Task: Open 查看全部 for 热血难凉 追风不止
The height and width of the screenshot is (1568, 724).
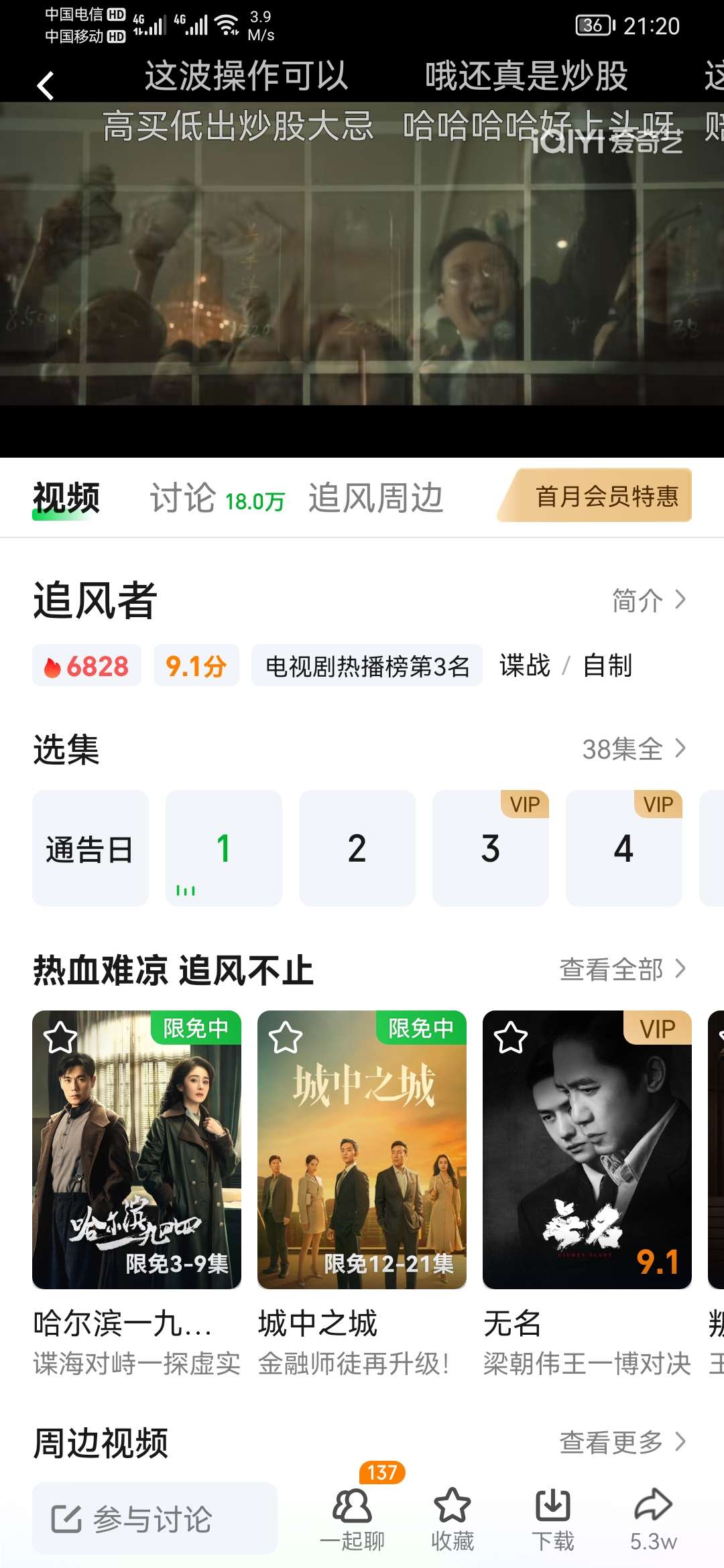Action: pyautogui.click(x=622, y=970)
